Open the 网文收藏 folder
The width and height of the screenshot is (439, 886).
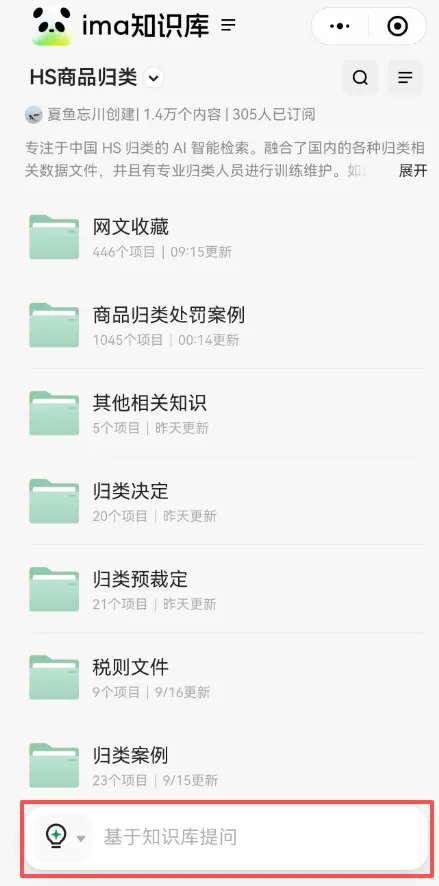(x=226, y=237)
